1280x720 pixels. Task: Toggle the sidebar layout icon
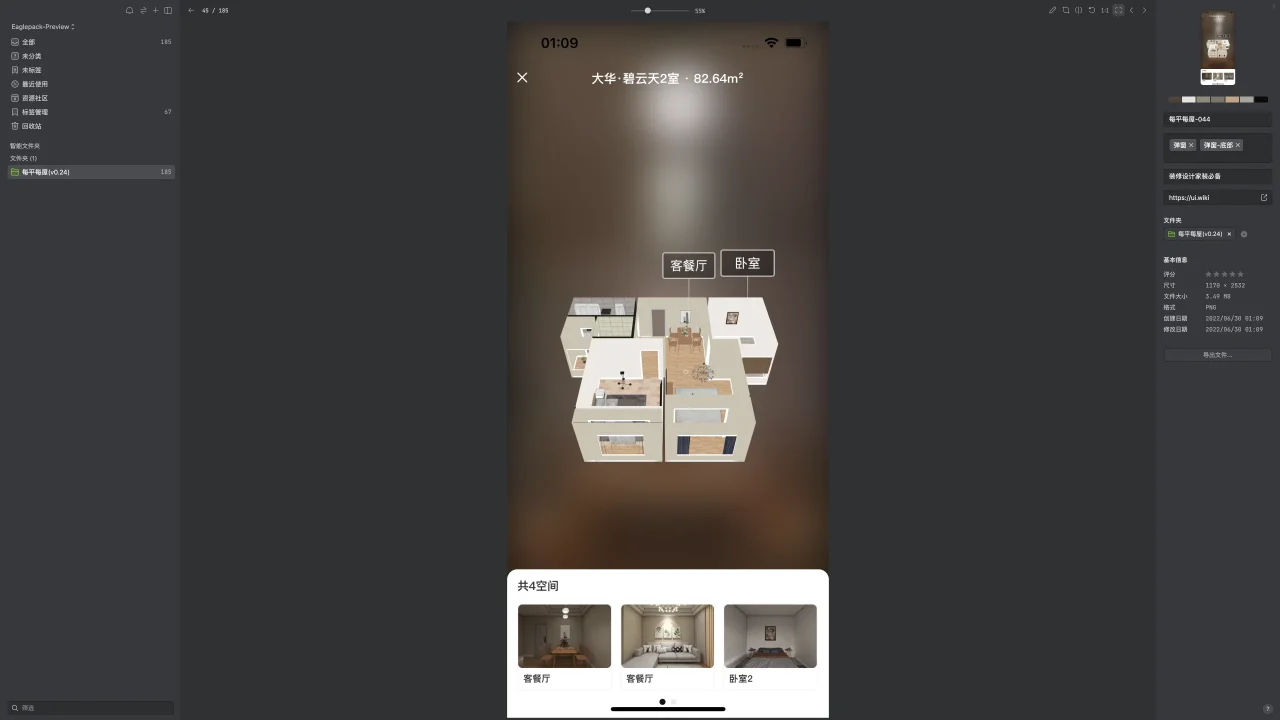point(167,10)
